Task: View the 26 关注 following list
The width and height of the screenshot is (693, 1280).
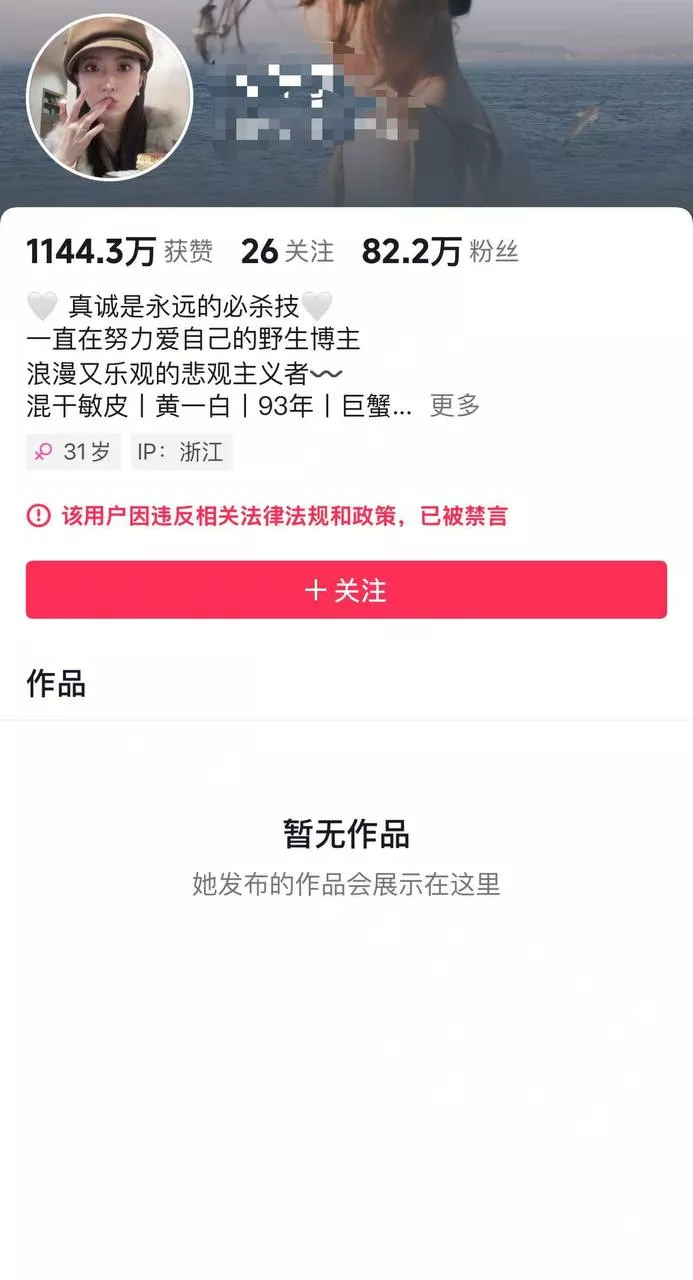Action: (287, 251)
